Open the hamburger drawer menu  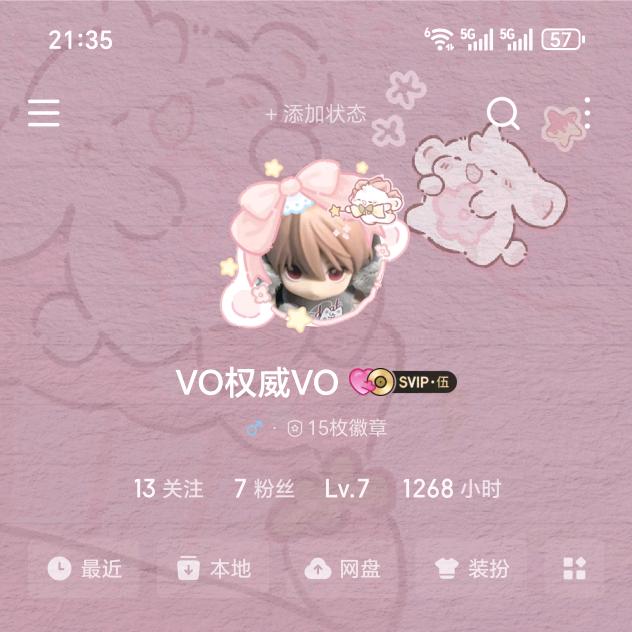pos(44,113)
